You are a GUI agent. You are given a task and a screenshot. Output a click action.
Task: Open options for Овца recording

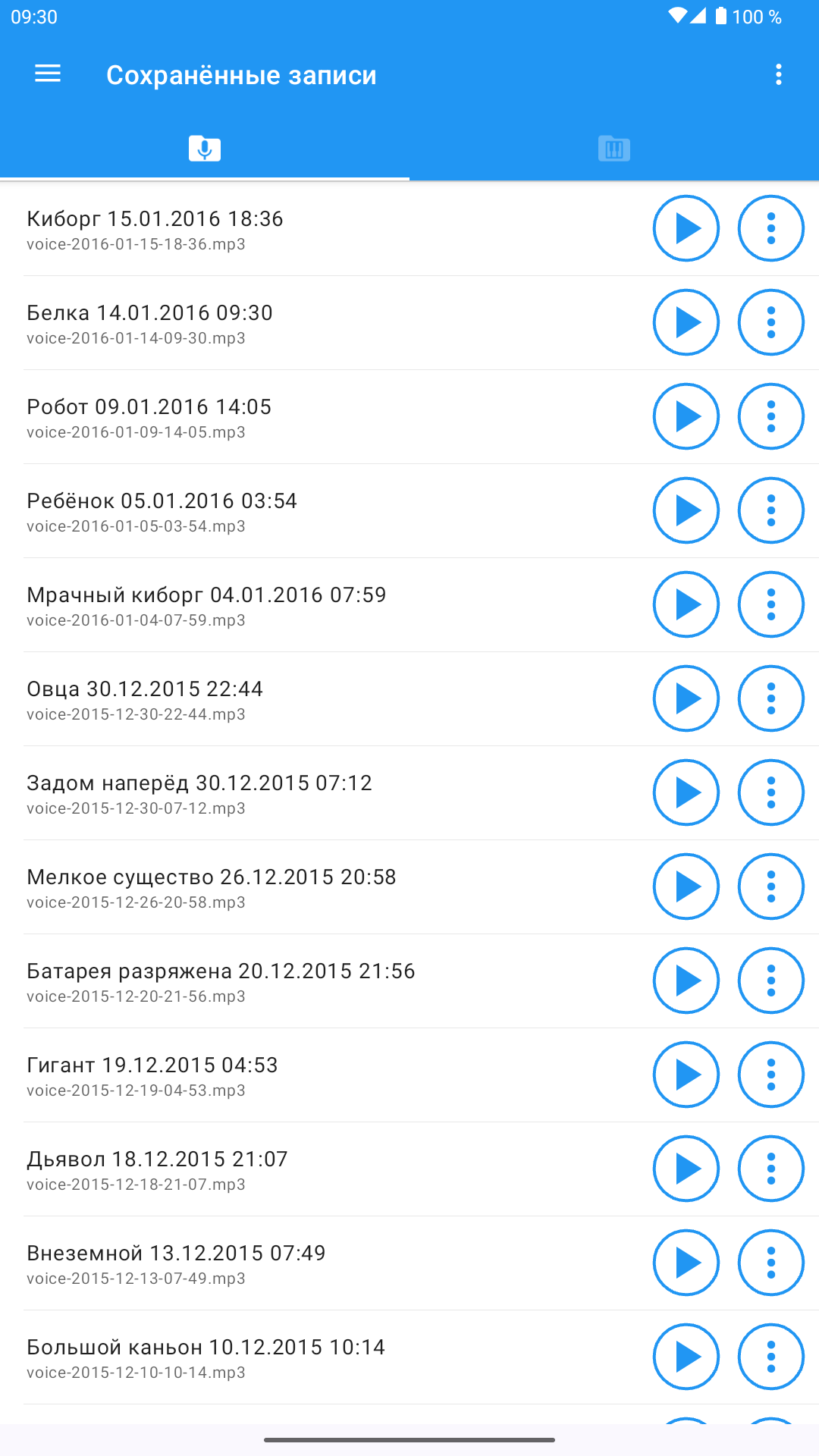coord(771,698)
